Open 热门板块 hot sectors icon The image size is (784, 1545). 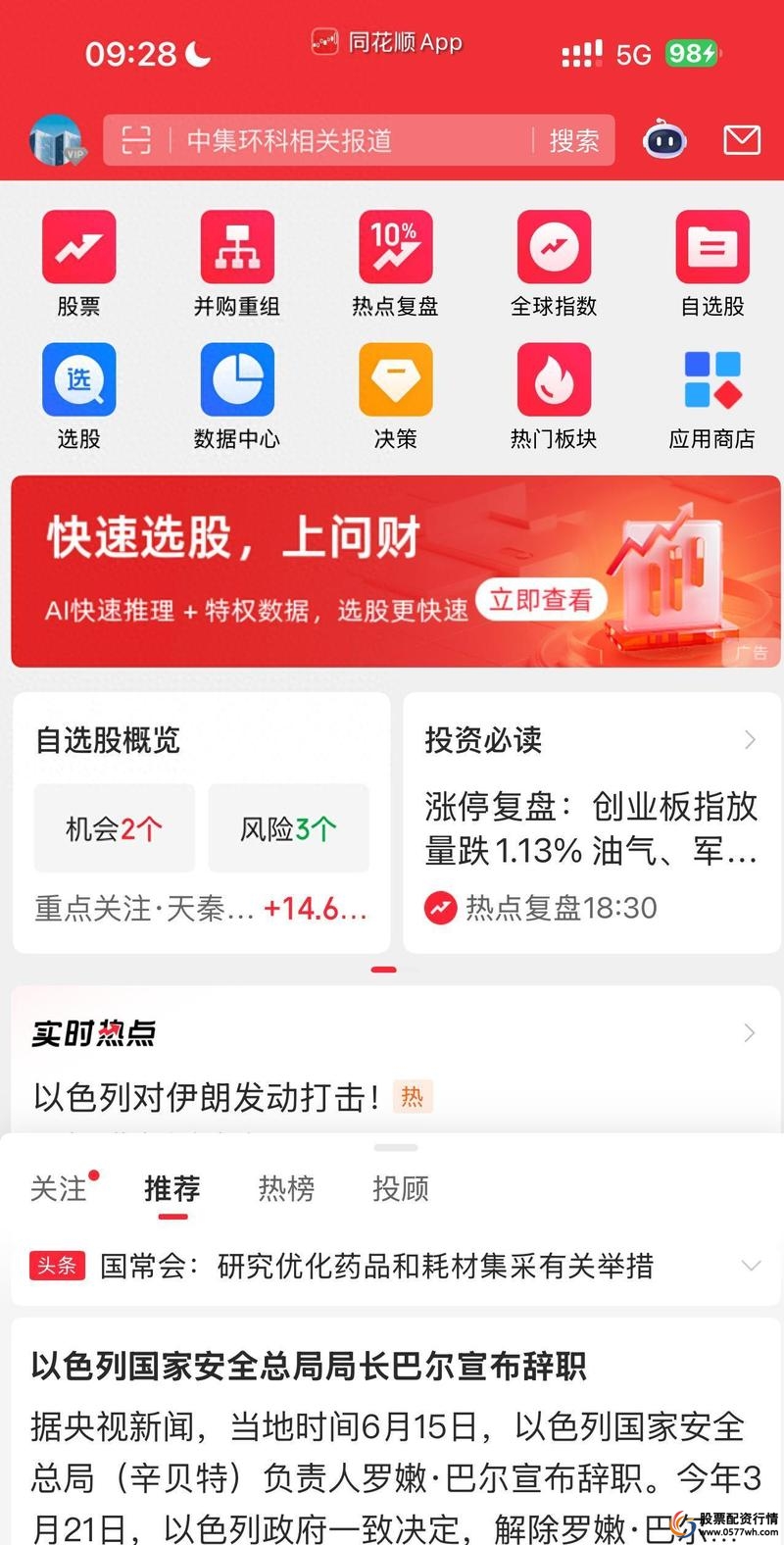[554, 379]
